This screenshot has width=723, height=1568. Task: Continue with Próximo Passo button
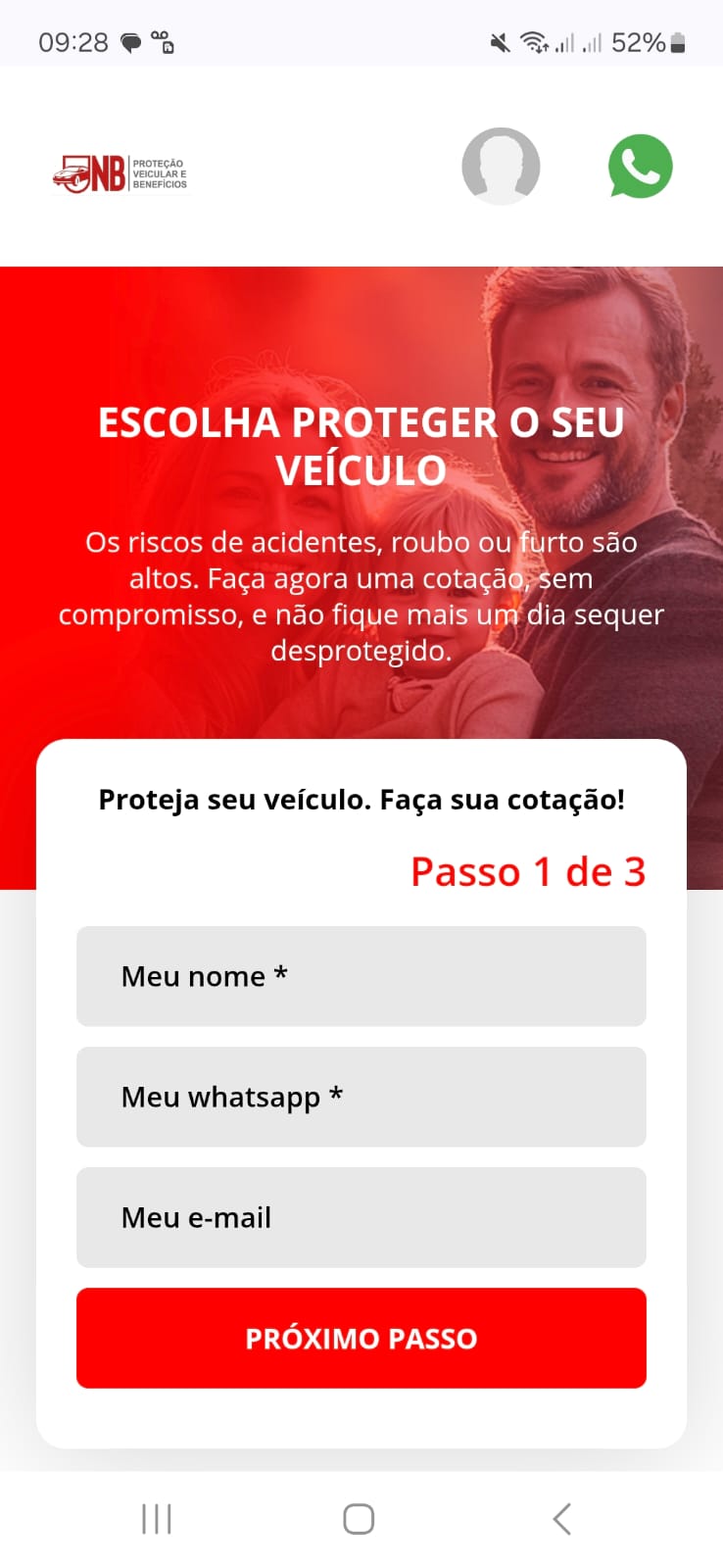pos(361,1338)
